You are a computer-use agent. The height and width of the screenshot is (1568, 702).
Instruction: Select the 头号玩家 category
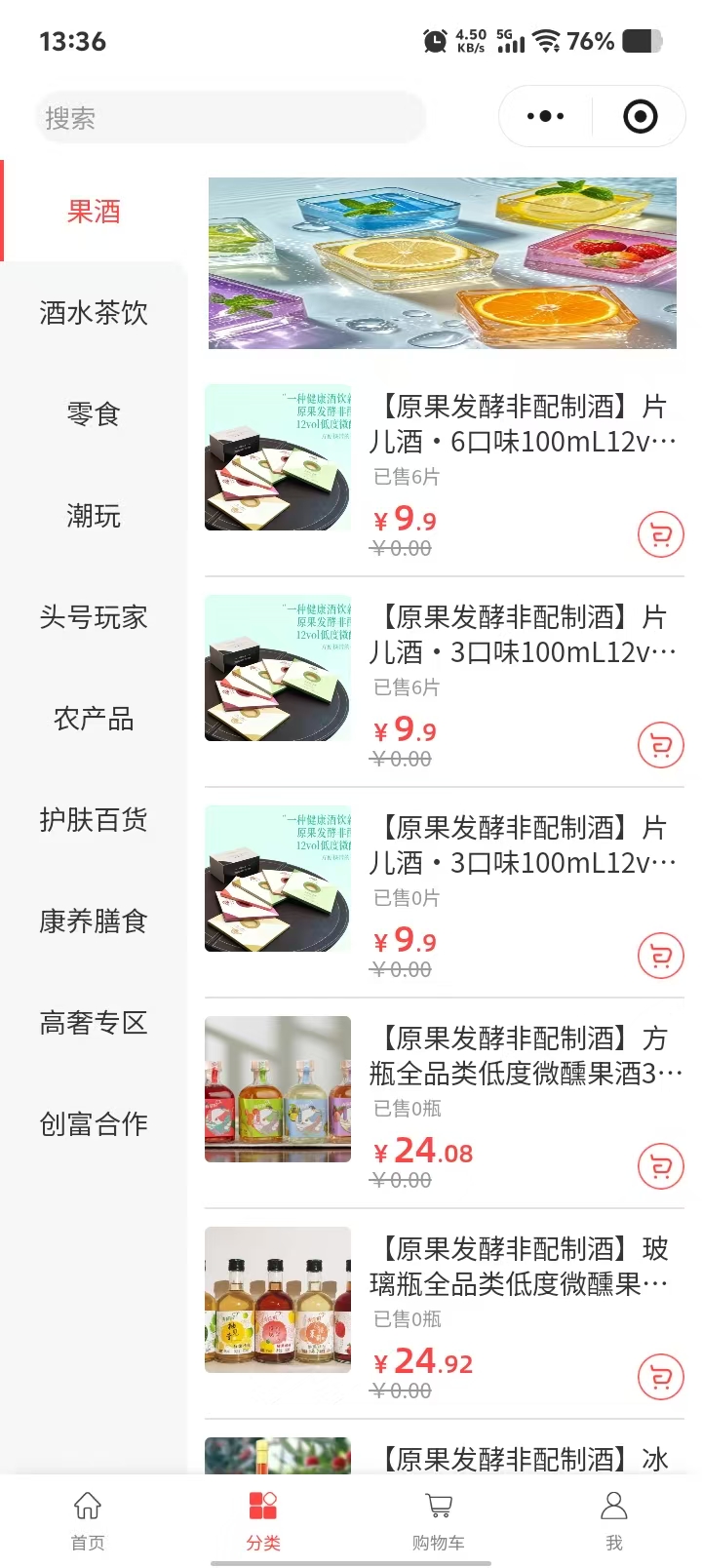[94, 617]
